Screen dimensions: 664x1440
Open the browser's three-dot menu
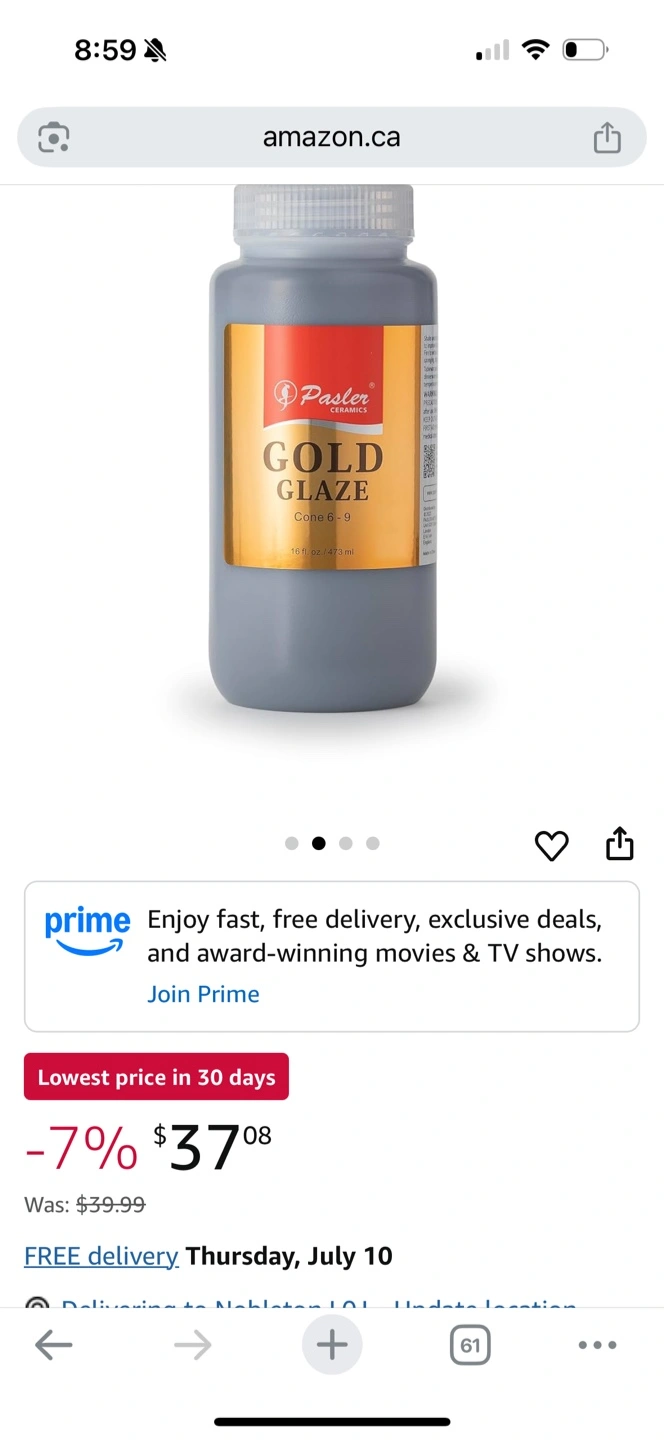click(x=597, y=1346)
